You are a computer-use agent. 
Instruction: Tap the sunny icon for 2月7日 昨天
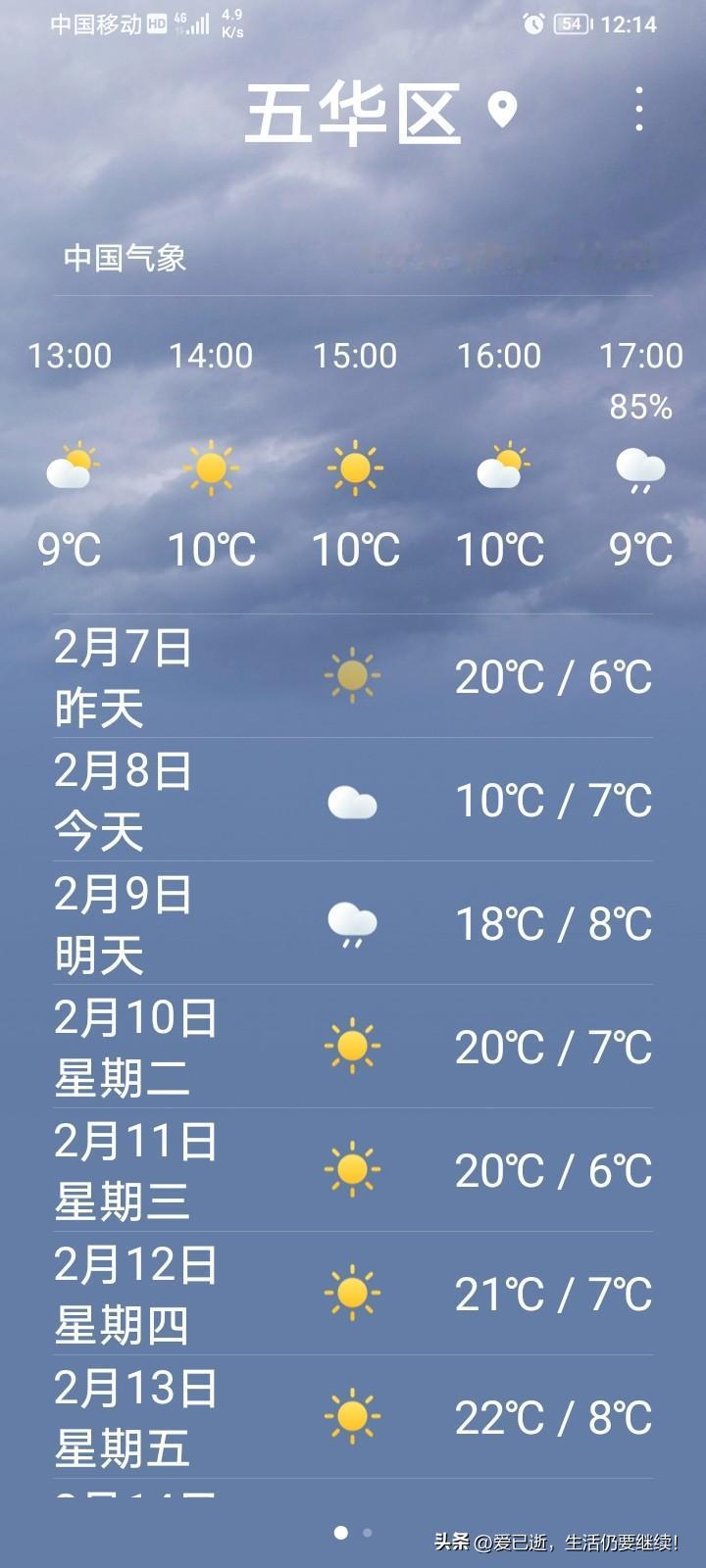[353, 676]
